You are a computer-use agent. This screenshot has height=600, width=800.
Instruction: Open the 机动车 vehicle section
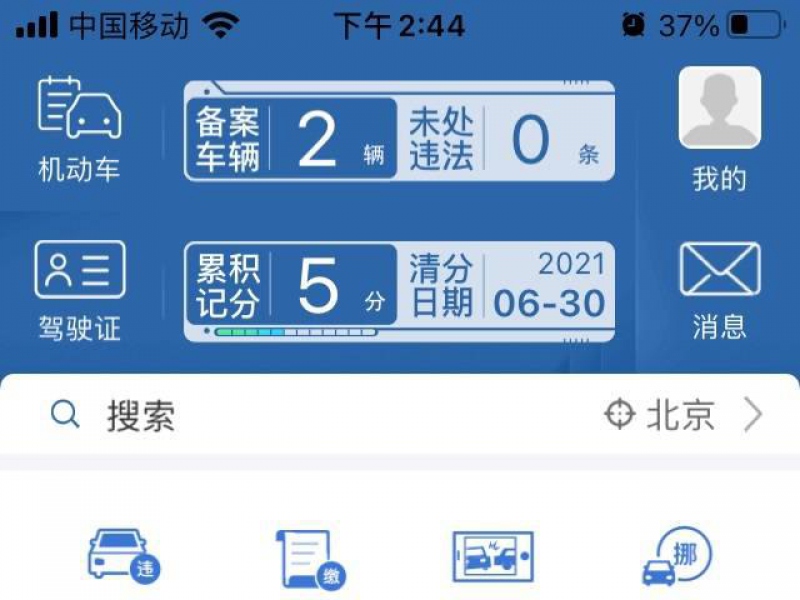pos(79,128)
